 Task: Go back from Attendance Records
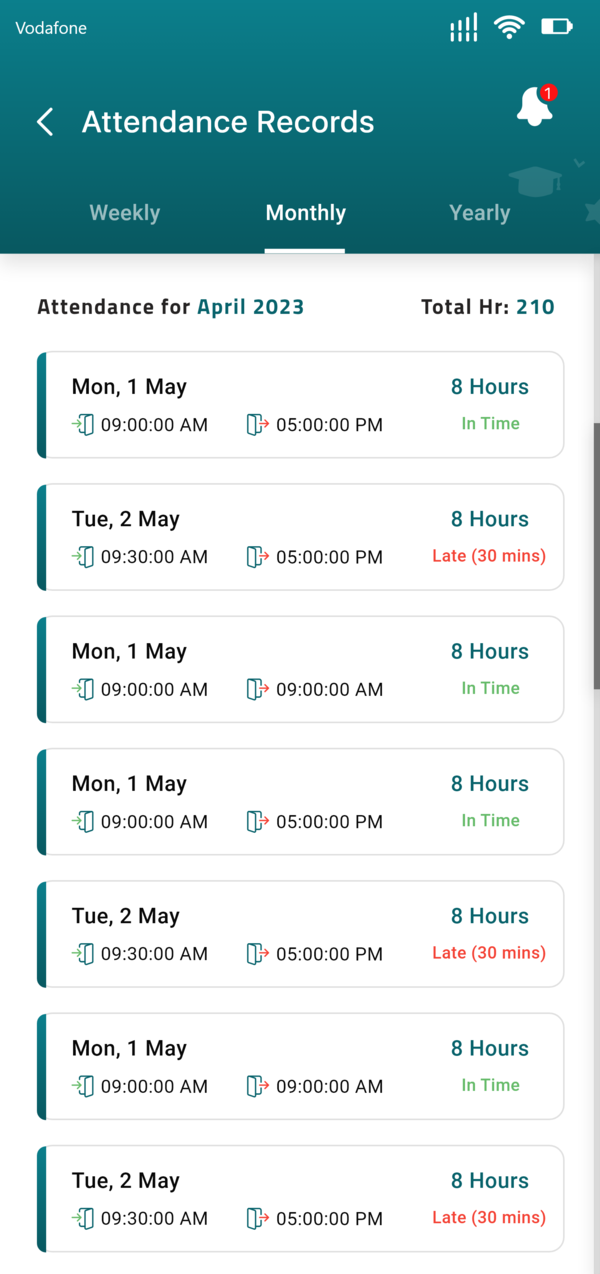[45, 122]
